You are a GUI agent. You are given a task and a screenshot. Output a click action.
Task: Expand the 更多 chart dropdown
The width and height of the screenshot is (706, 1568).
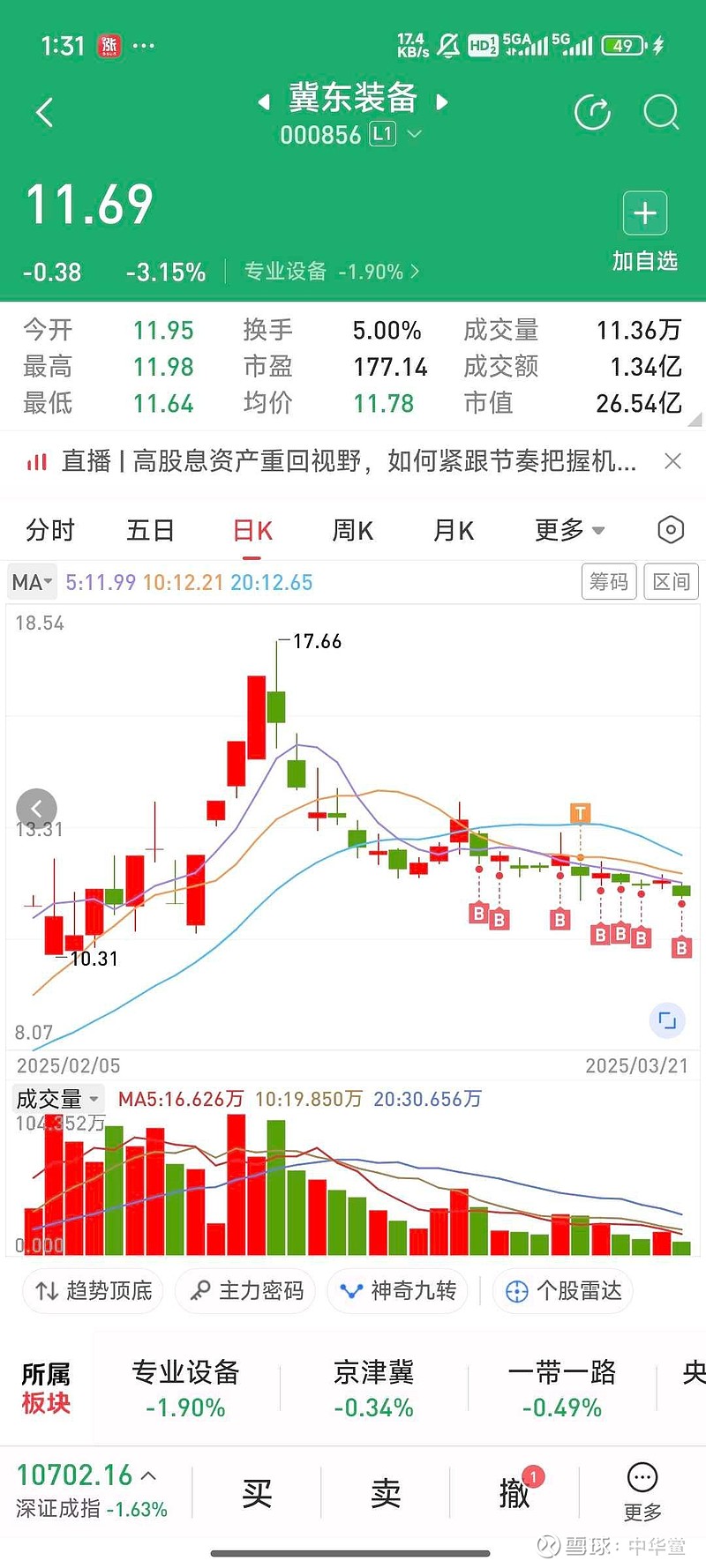click(x=569, y=530)
